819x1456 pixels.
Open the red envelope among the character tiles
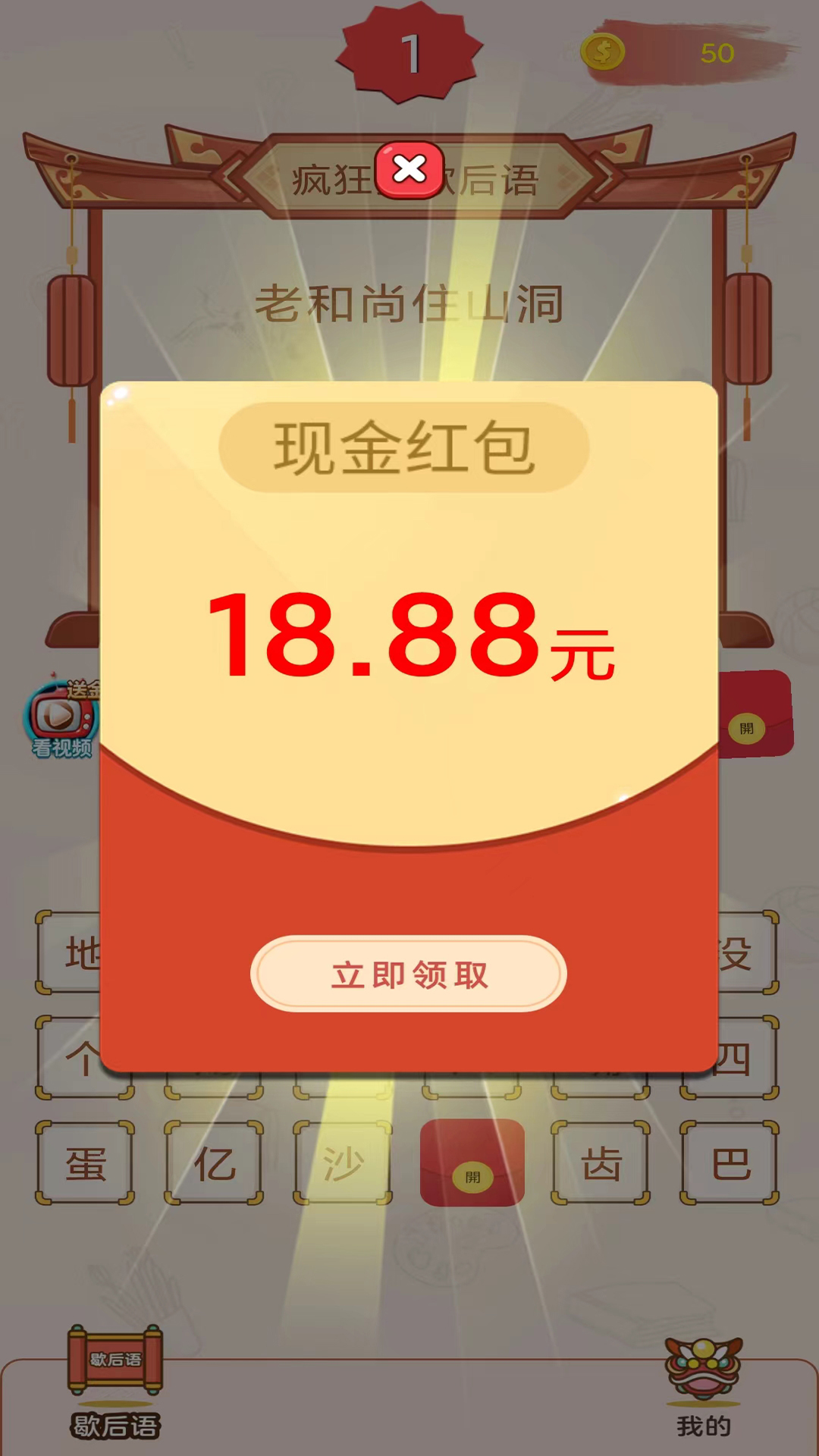pos(472,1163)
